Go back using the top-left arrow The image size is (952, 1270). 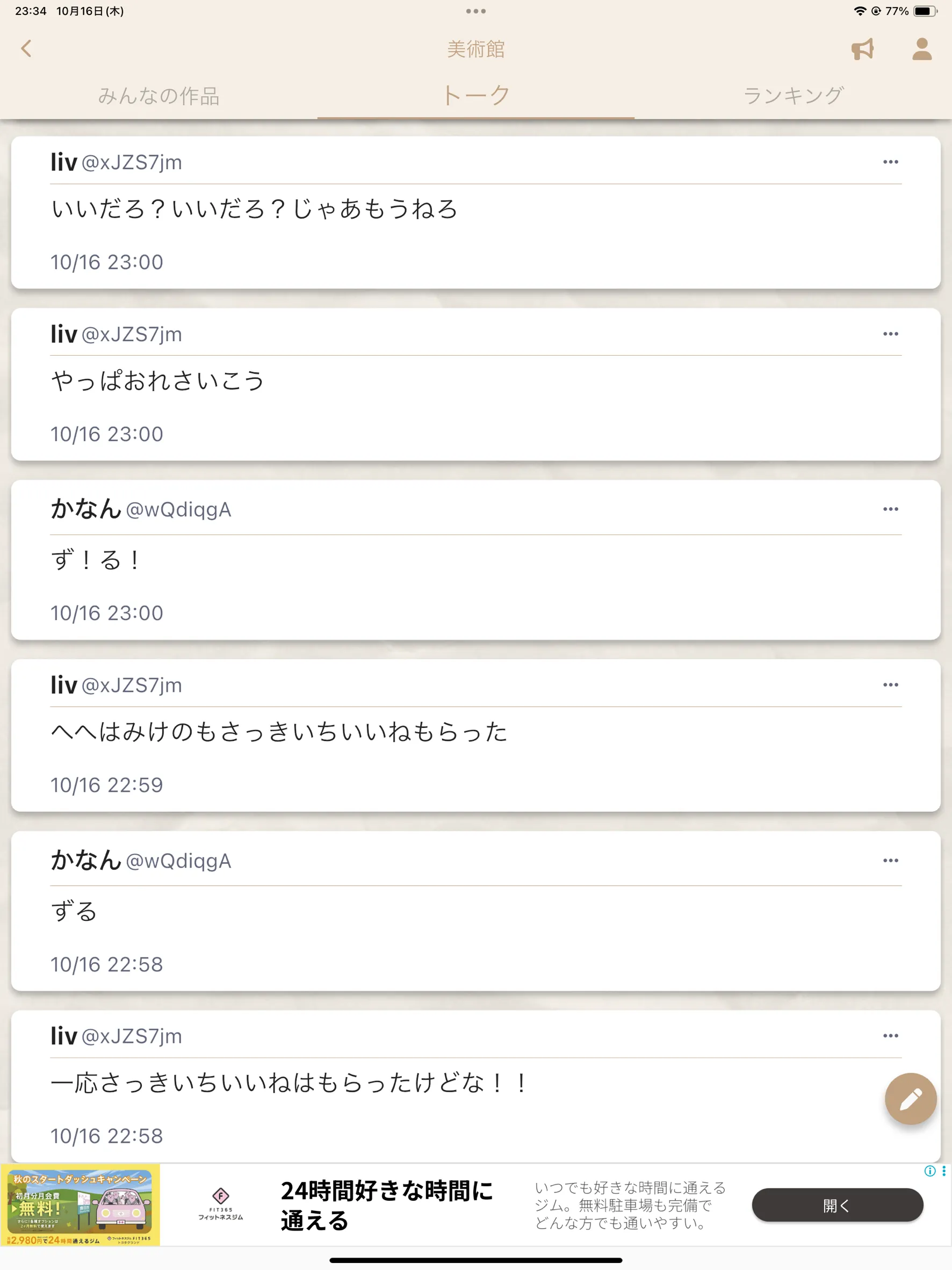click(26, 49)
